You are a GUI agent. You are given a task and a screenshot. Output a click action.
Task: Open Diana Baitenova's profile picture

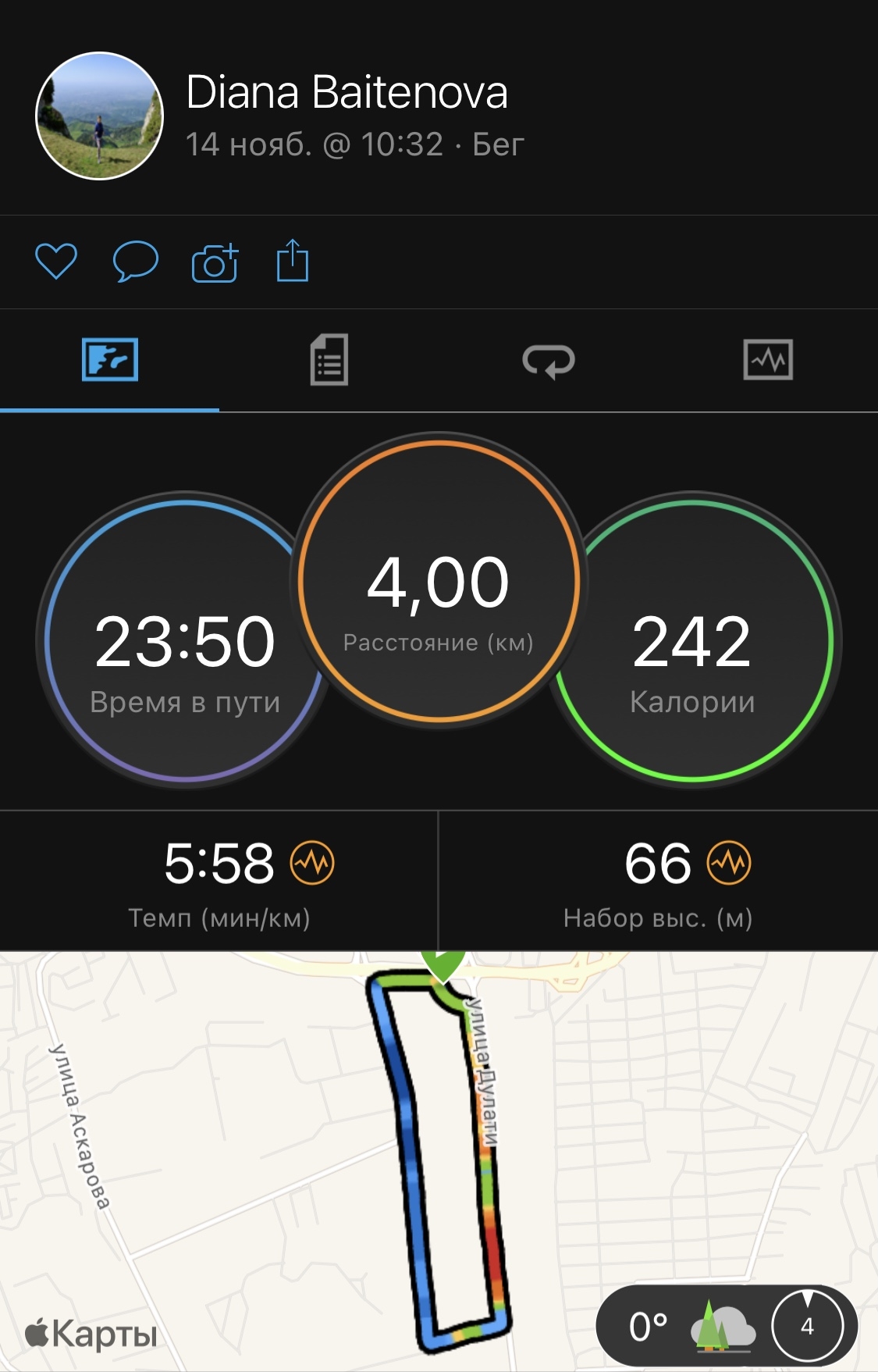(100, 116)
